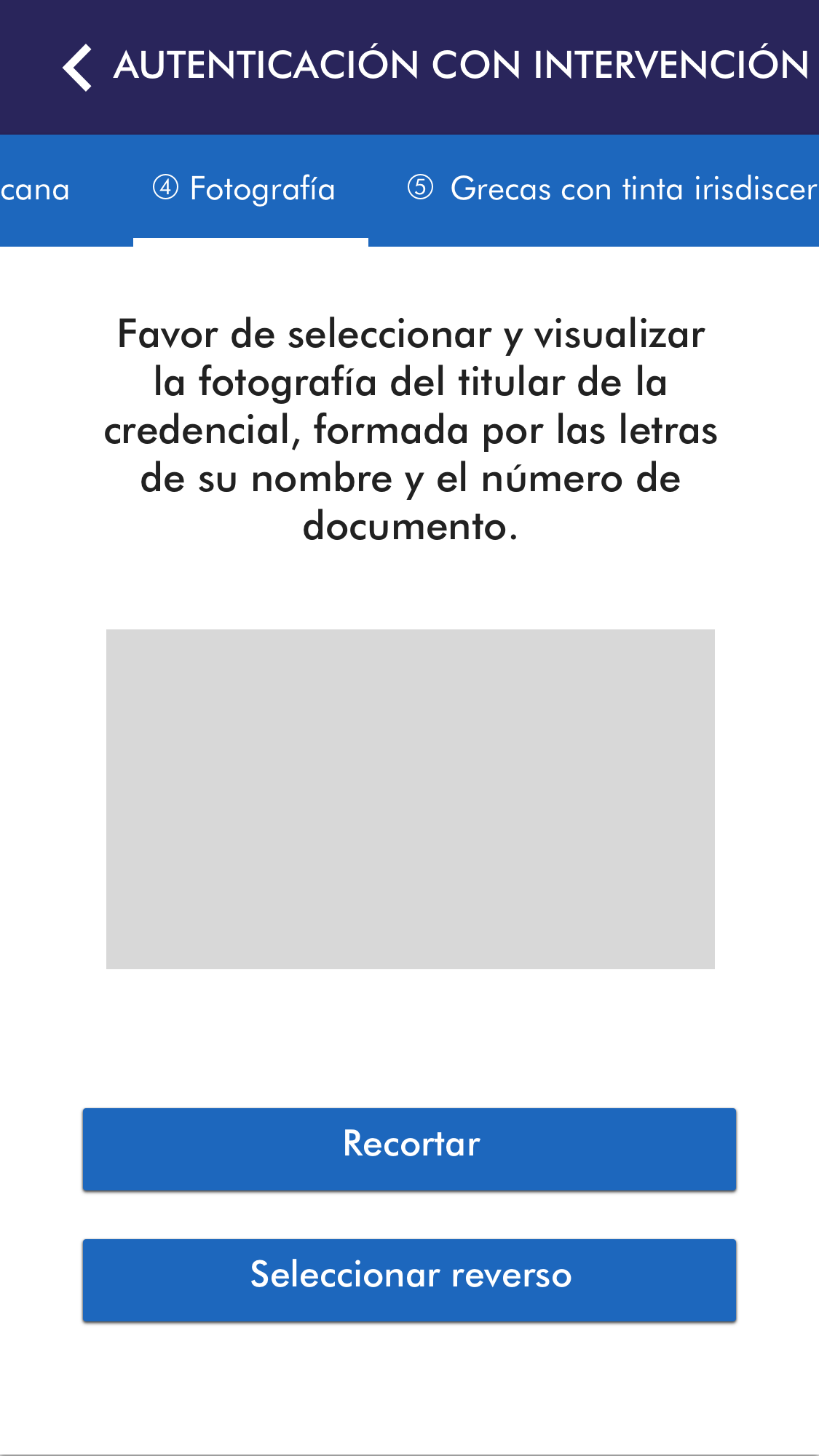Open the partially visible tab ending in 'cana'
This screenshot has height=1456, width=819.
tap(35, 190)
